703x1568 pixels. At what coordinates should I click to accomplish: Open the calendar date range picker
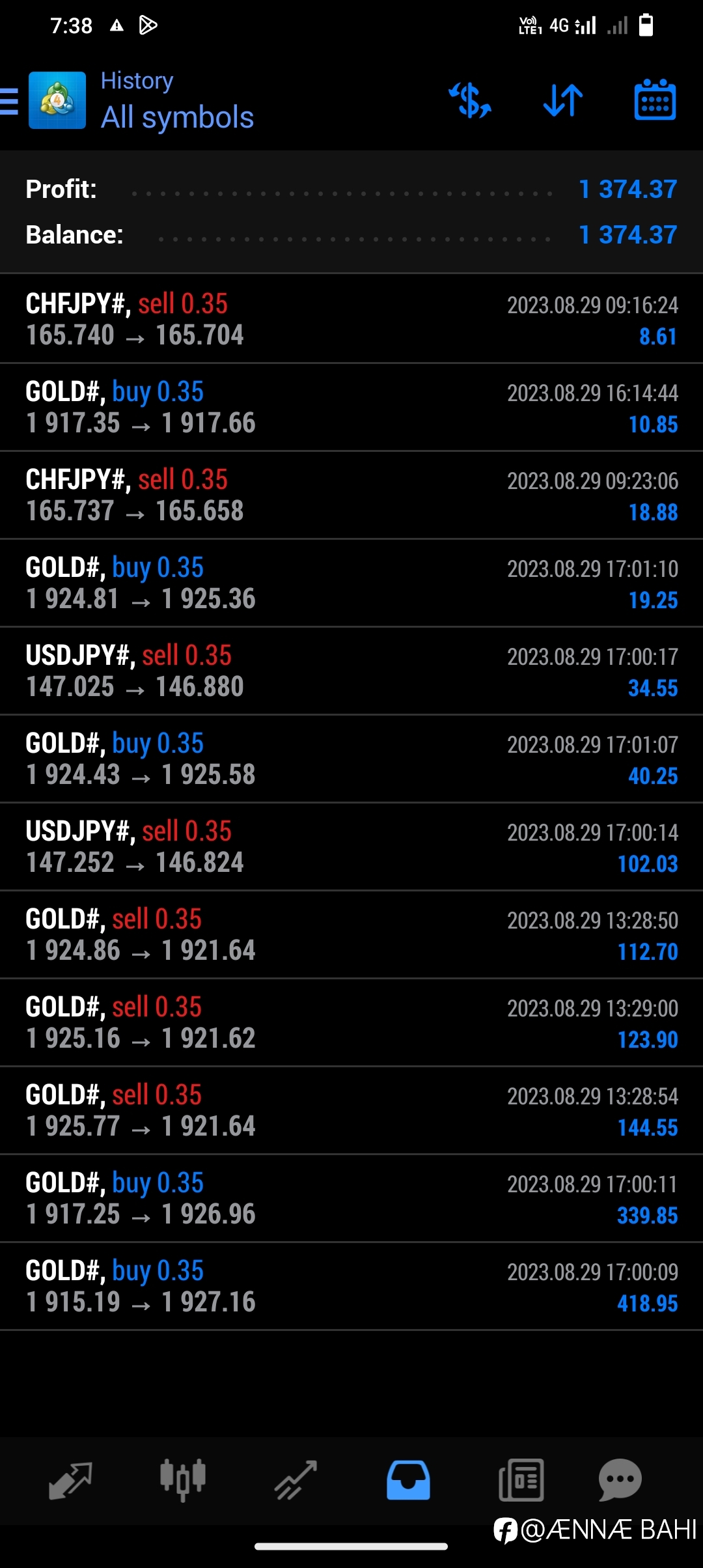pos(655,100)
